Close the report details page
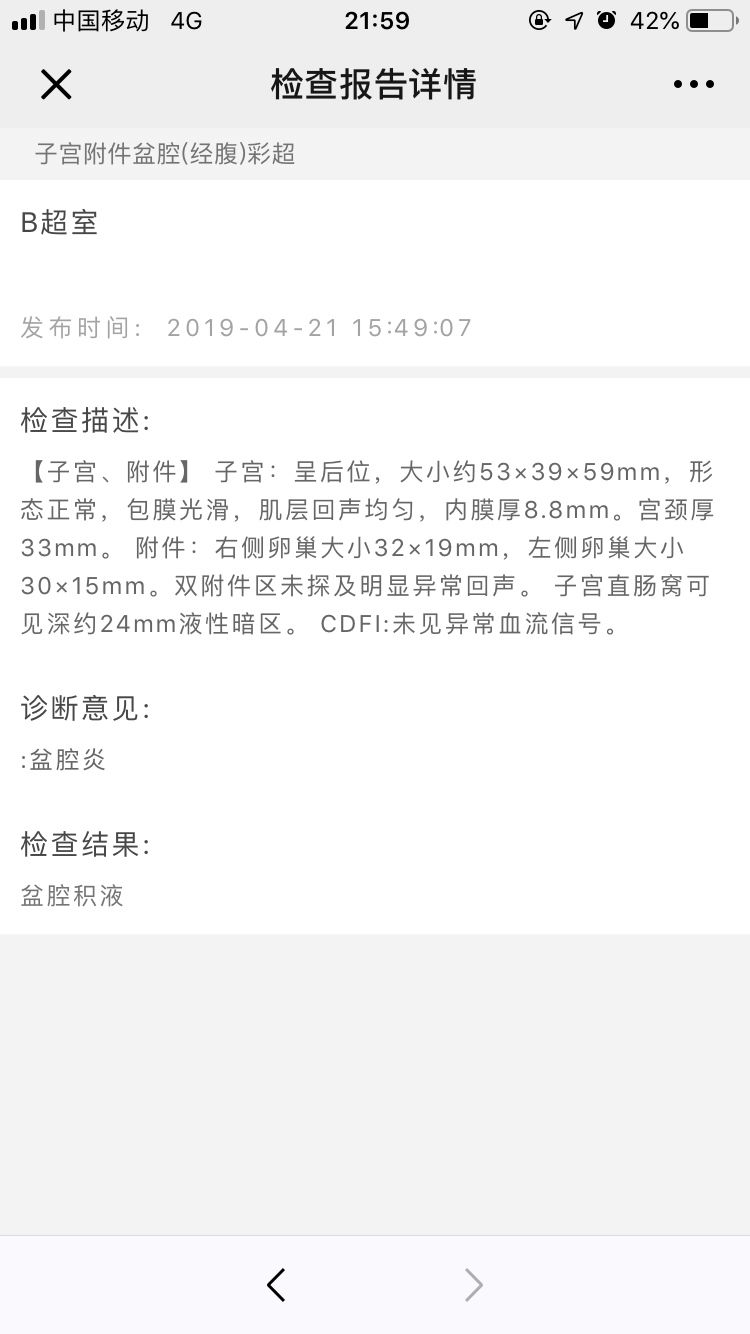 [56, 85]
